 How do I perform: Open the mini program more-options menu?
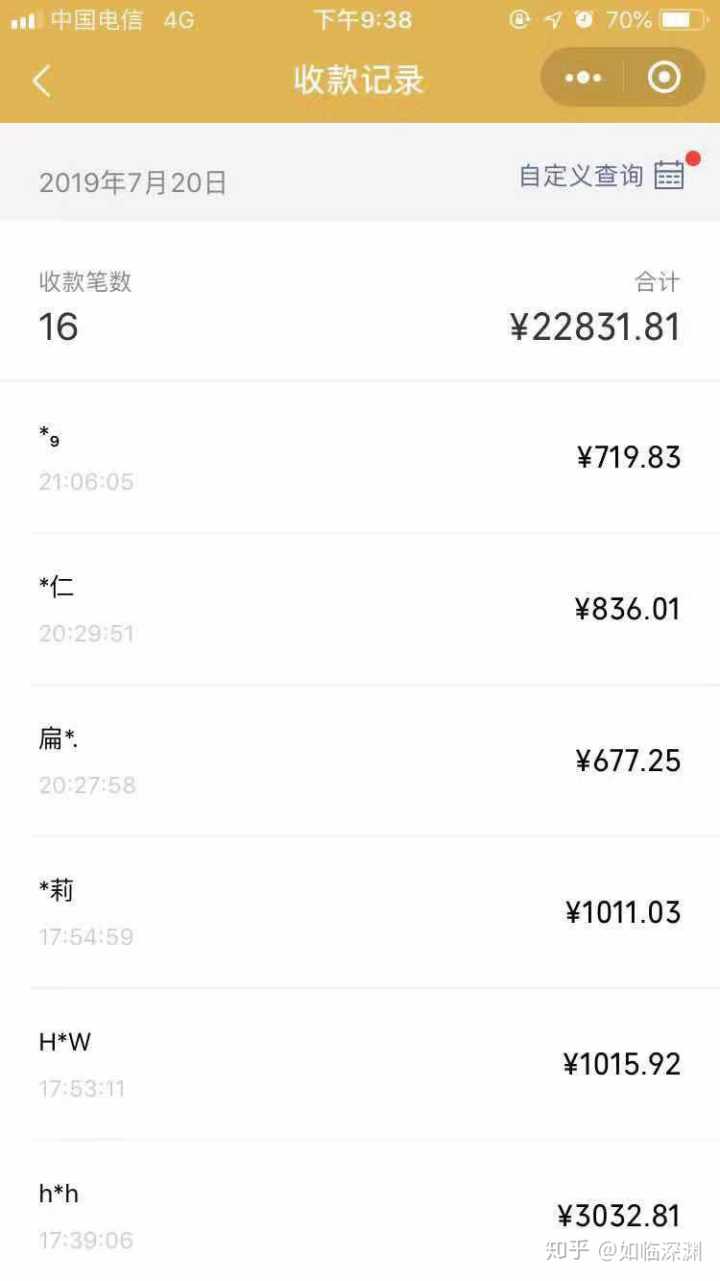[x=584, y=78]
